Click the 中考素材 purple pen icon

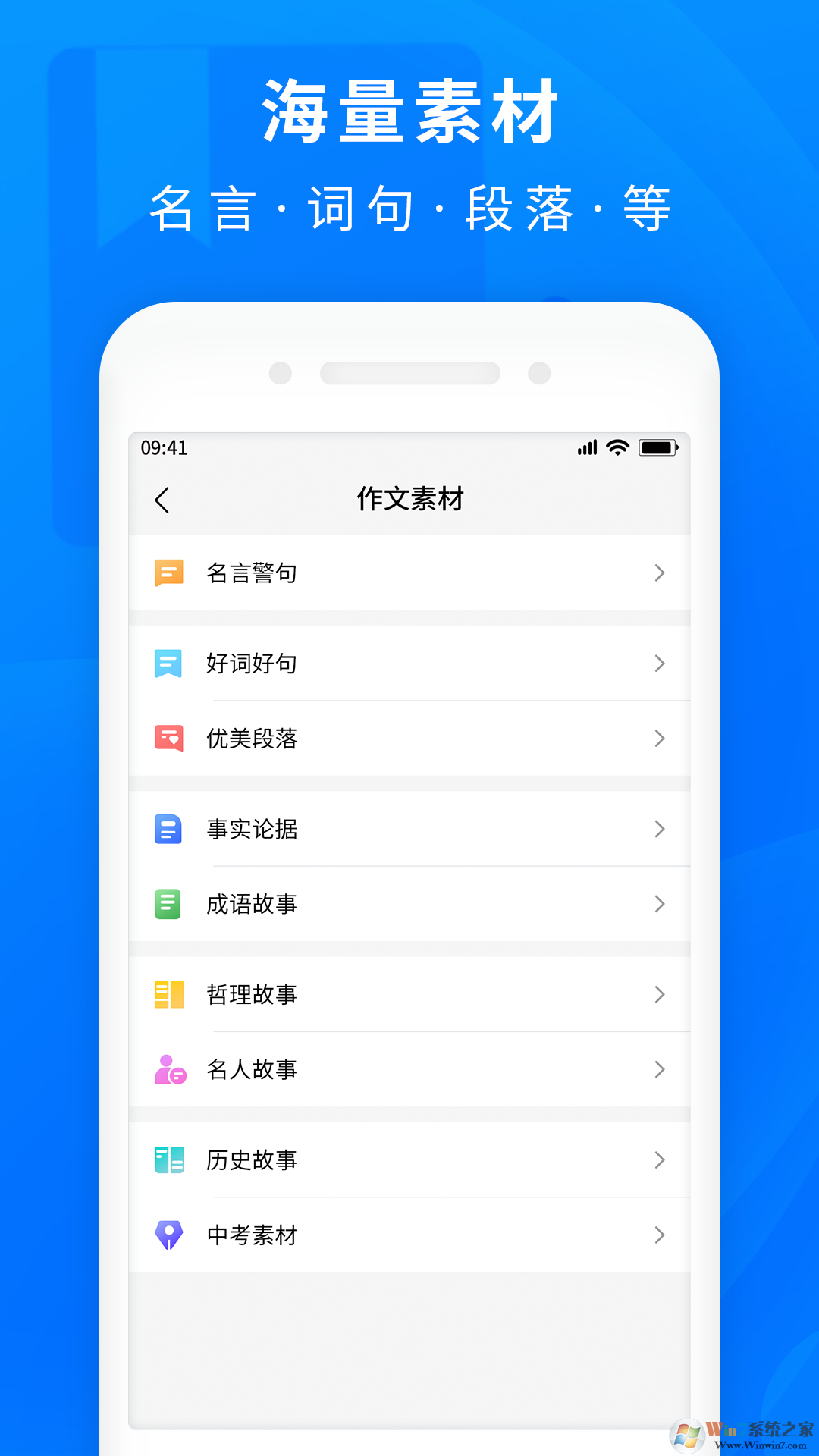[168, 1235]
